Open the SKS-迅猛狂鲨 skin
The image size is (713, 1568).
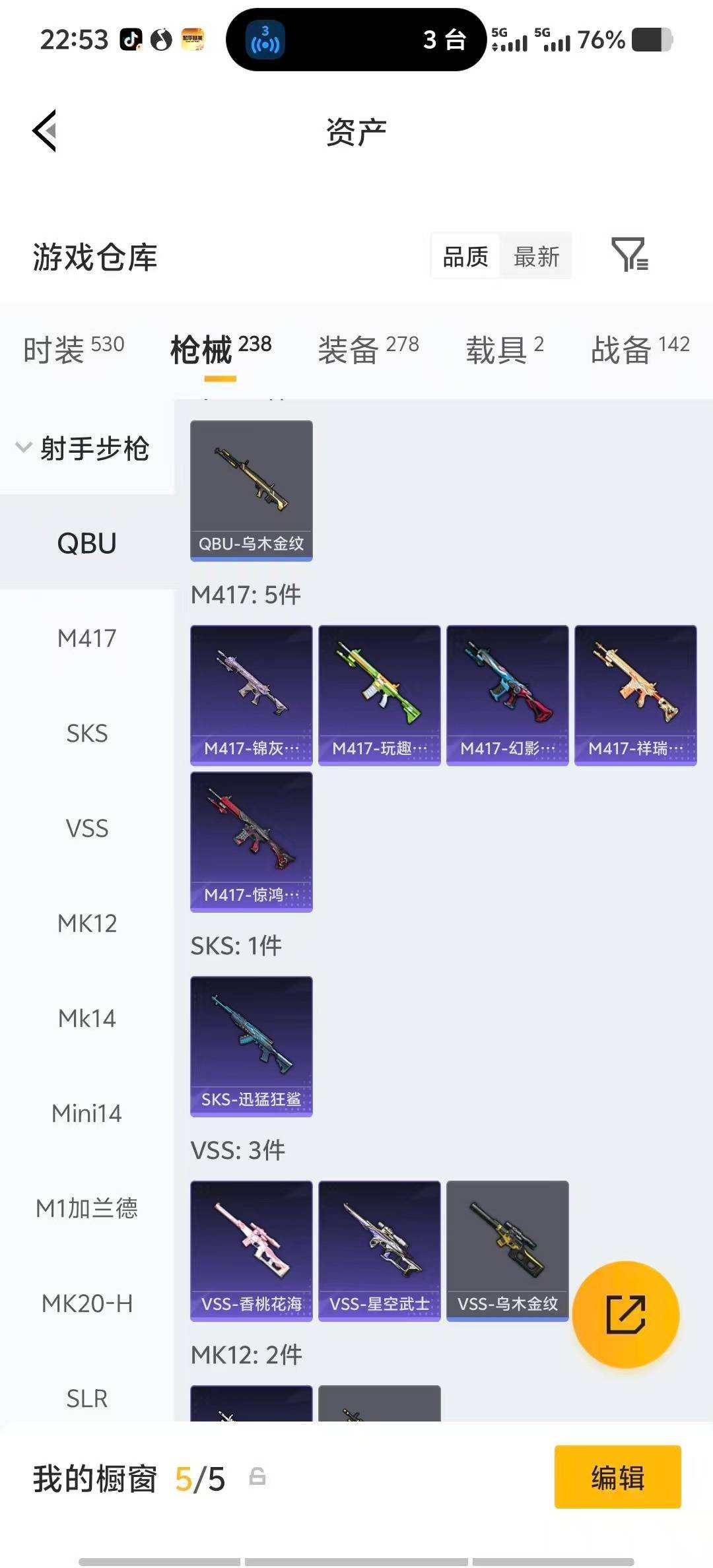pyautogui.click(x=251, y=1046)
